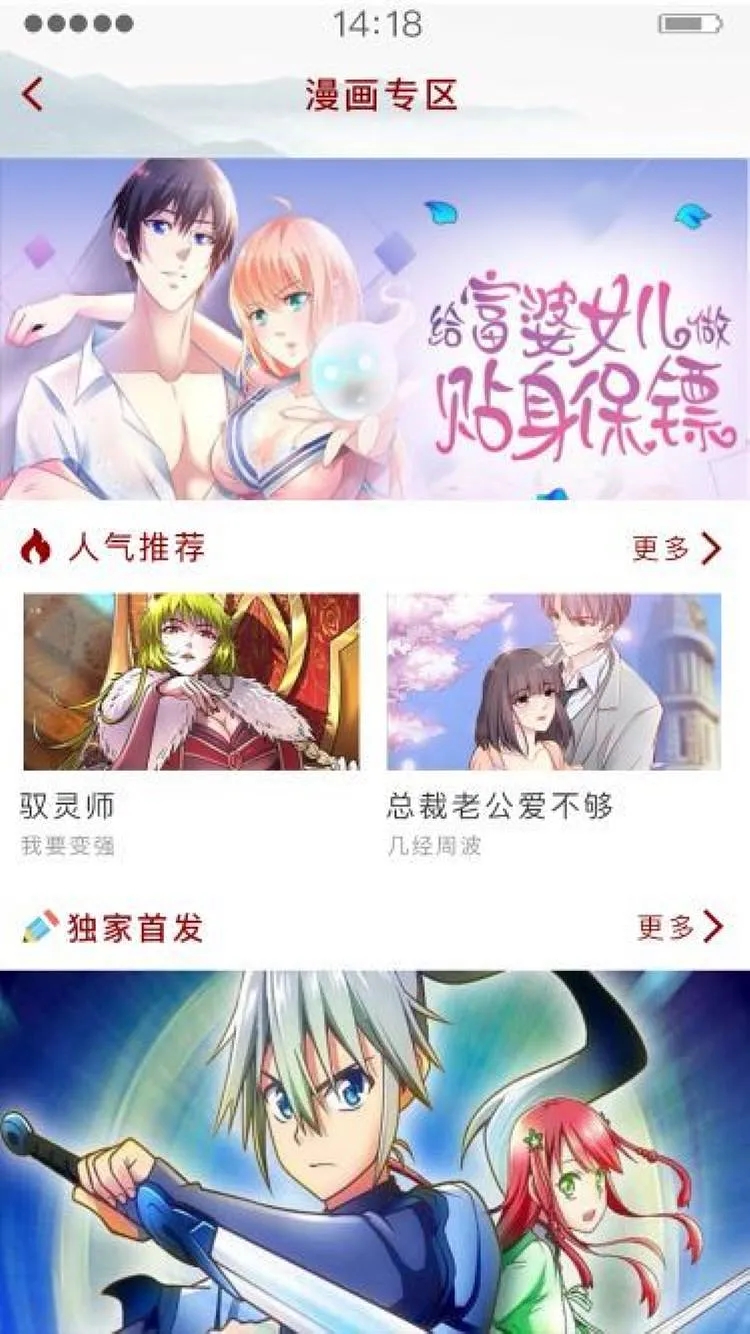Open the 驭灵师 cover thumbnail

(190, 680)
